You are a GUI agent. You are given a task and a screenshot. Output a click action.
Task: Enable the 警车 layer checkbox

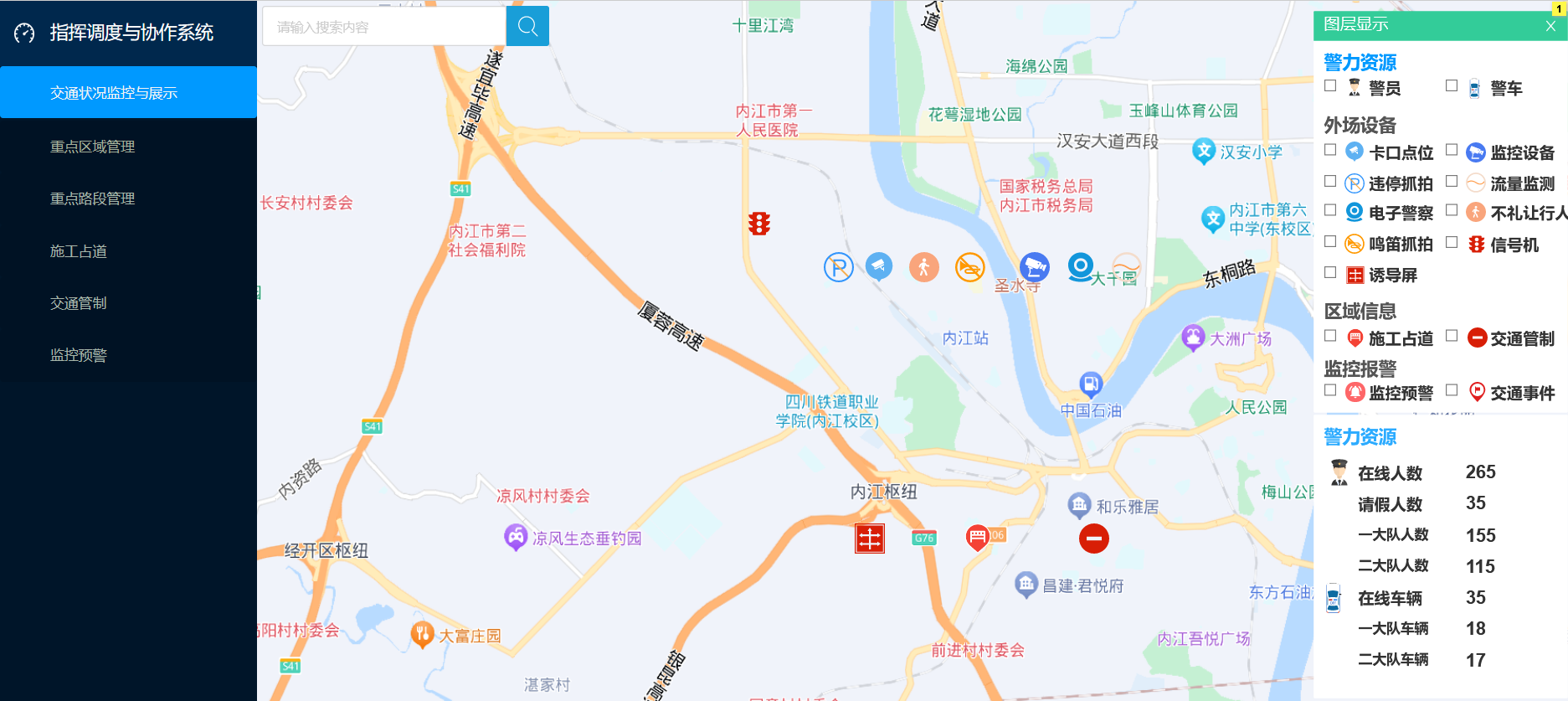point(1452,85)
